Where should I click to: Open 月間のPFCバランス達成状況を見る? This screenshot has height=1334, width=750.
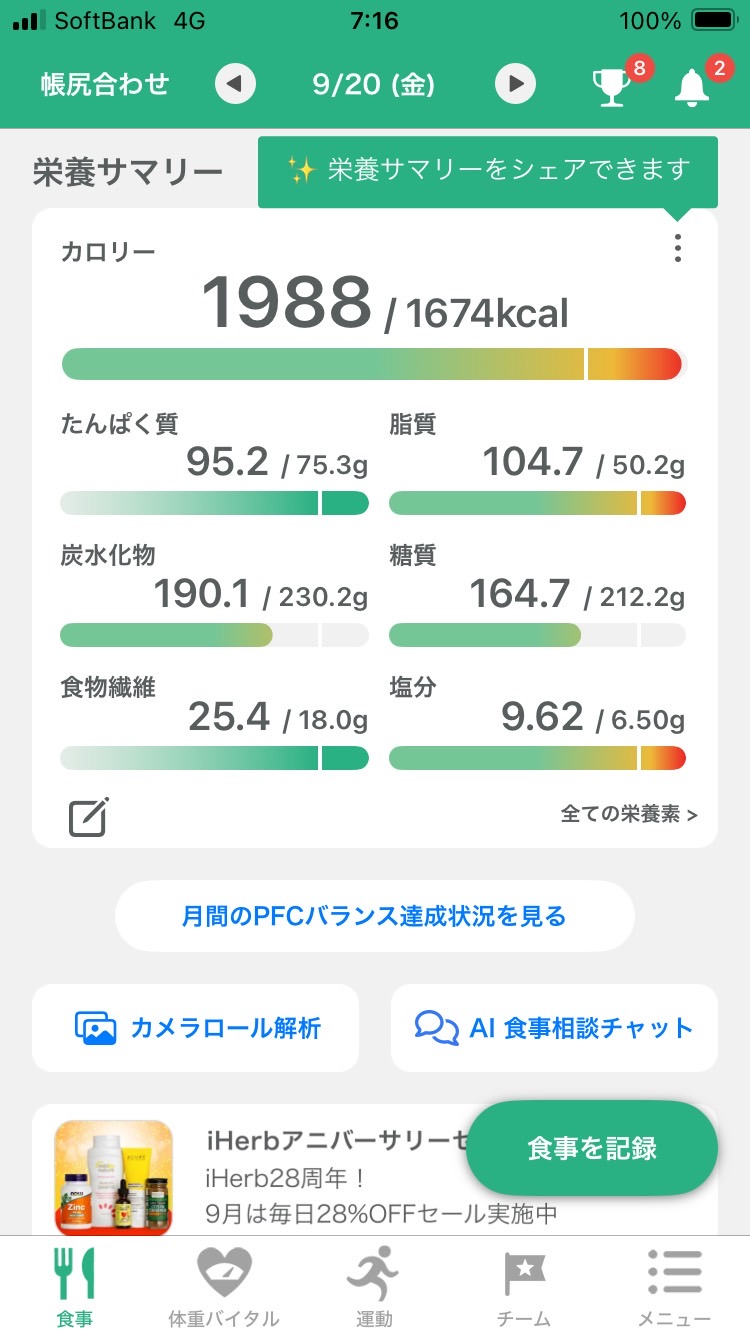(375, 915)
